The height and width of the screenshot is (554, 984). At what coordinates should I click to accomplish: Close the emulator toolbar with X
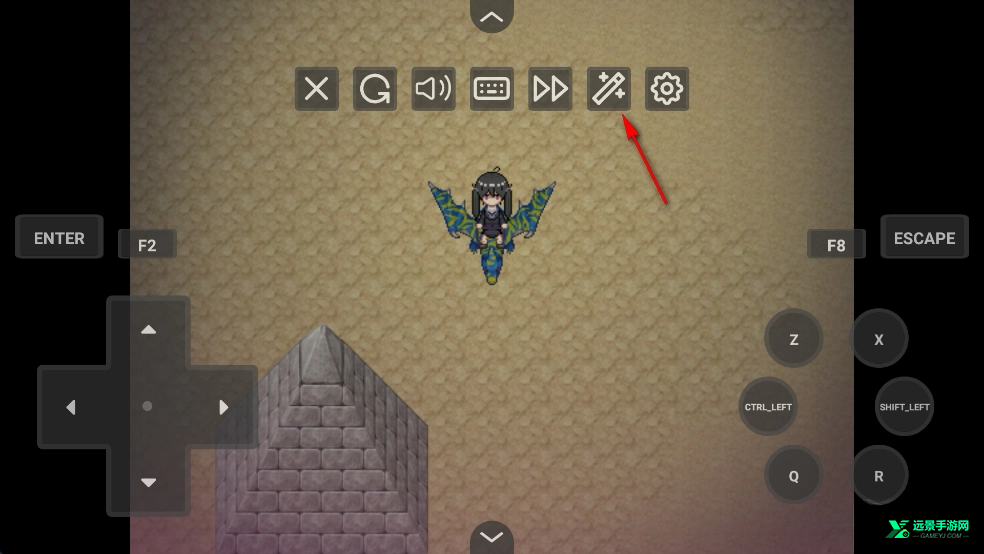[316, 89]
